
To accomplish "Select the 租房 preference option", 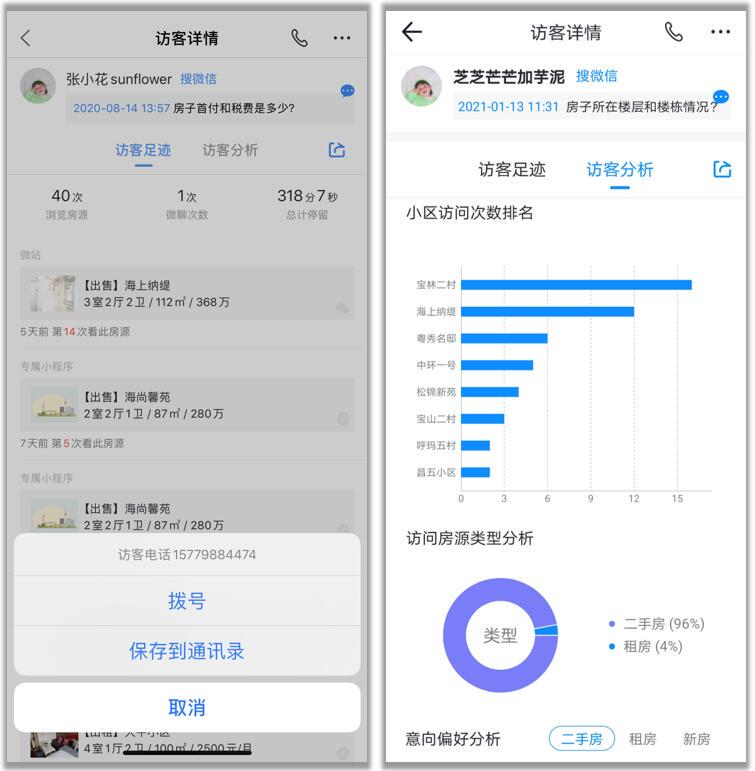I will click(643, 739).
